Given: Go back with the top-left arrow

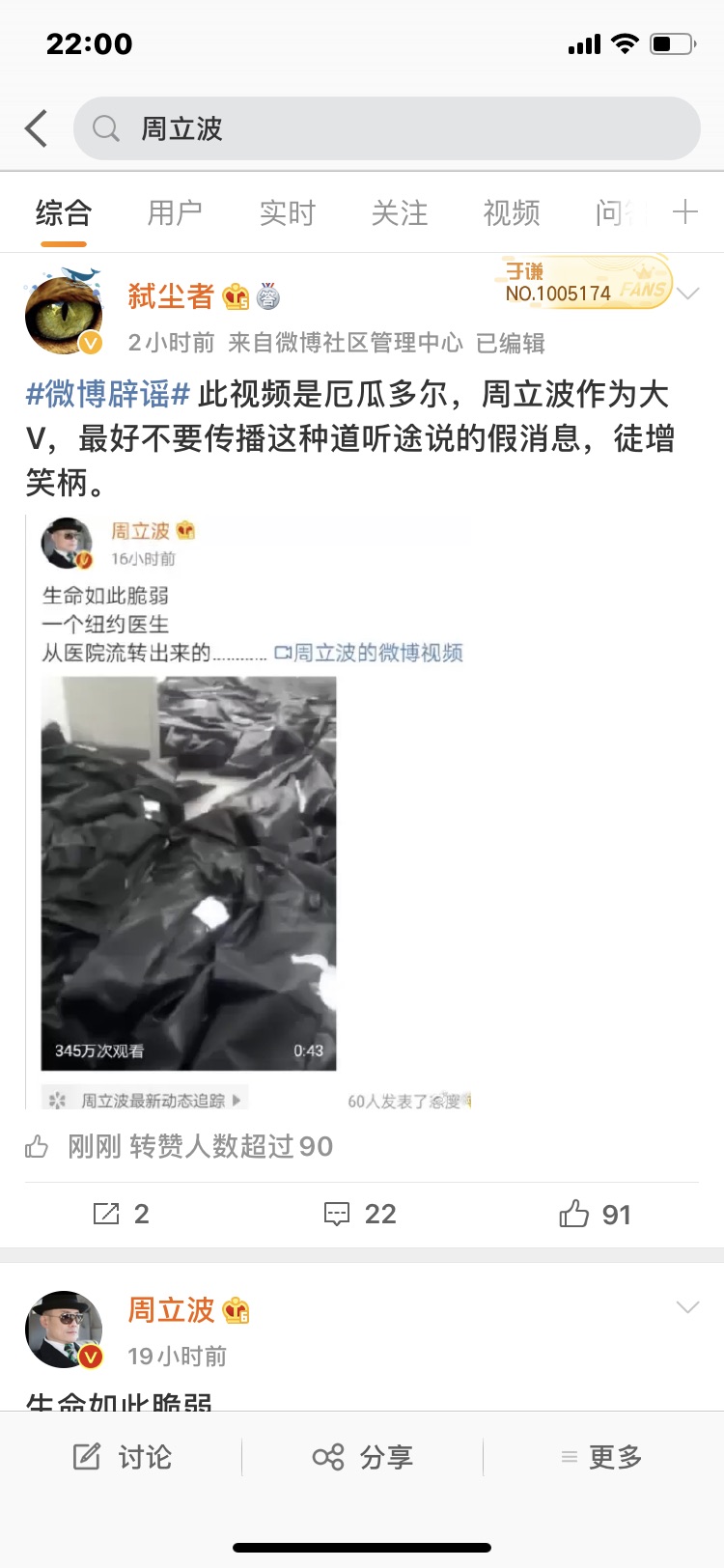Looking at the screenshot, I should (x=37, y=128).
